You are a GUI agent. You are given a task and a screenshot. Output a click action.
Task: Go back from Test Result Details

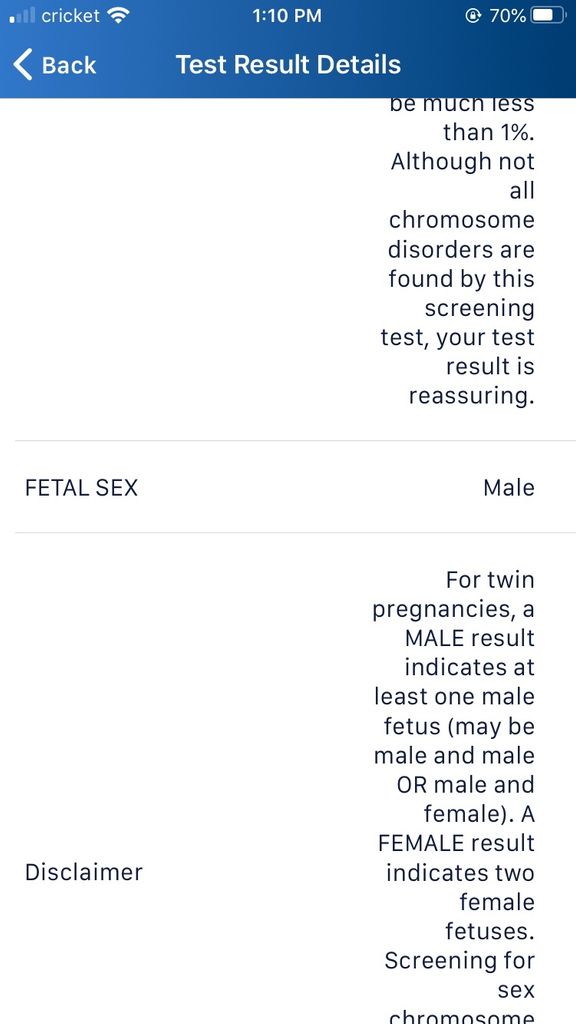[54, 65]
